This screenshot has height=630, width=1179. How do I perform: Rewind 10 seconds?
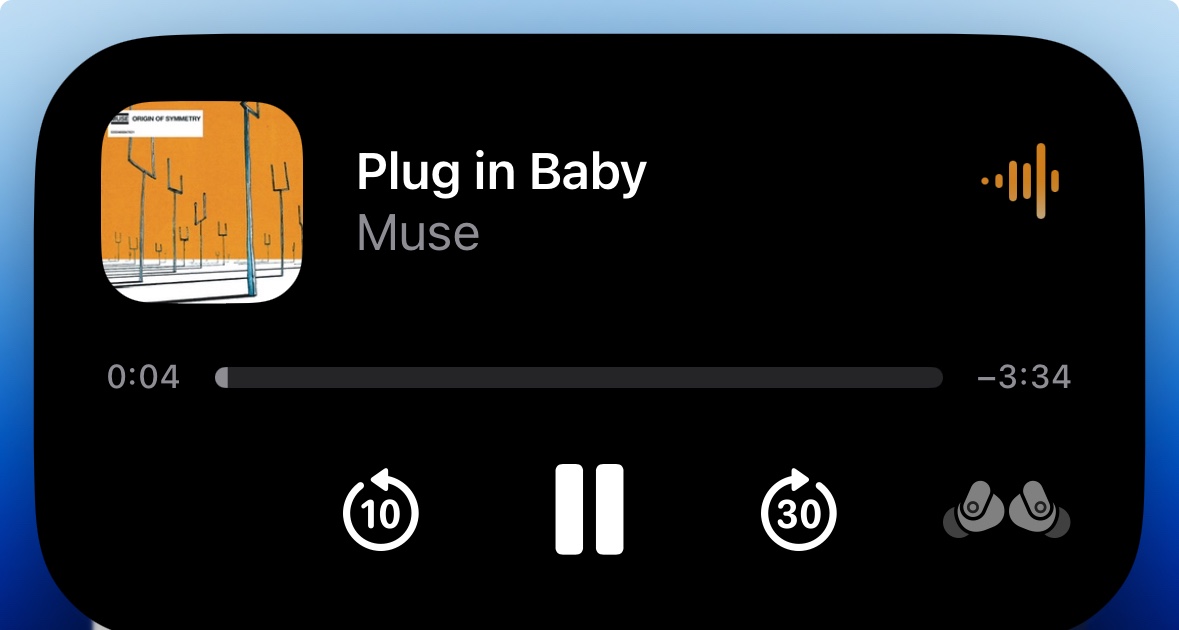pyautogui.click(x=380, y=512)
